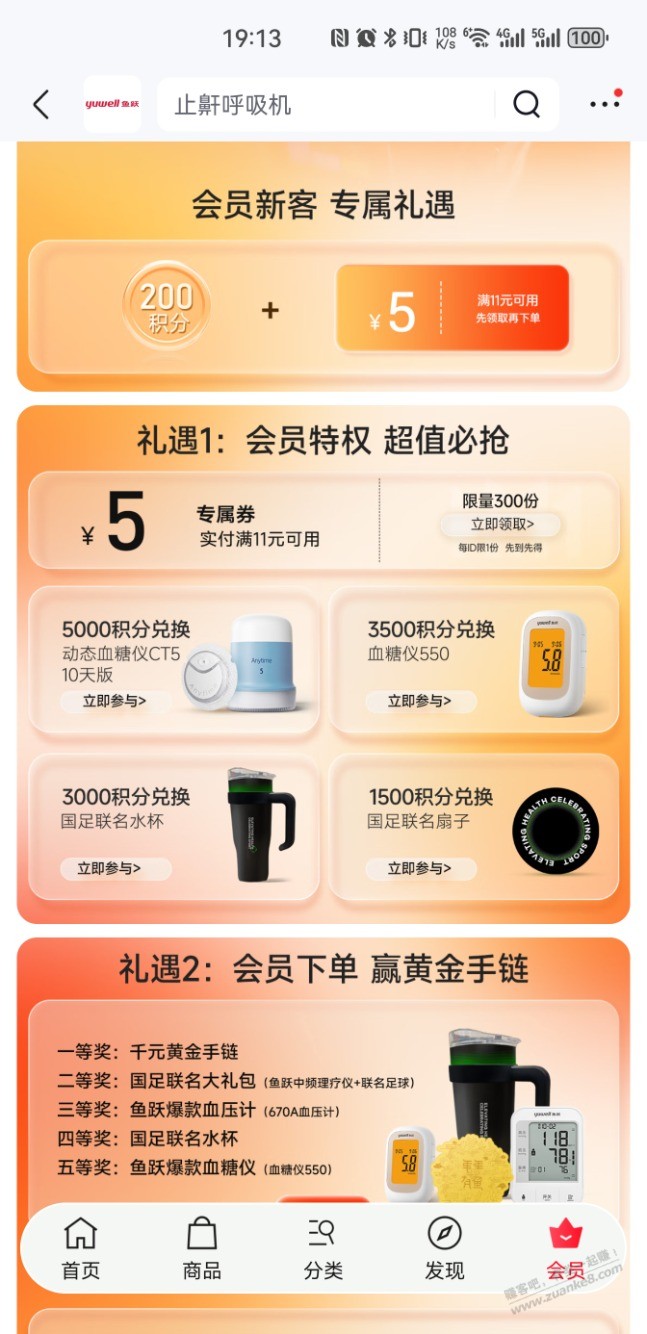Go back using the top-left arrow
This screenshot has width=647, height=1334.
tap(41, 104)
